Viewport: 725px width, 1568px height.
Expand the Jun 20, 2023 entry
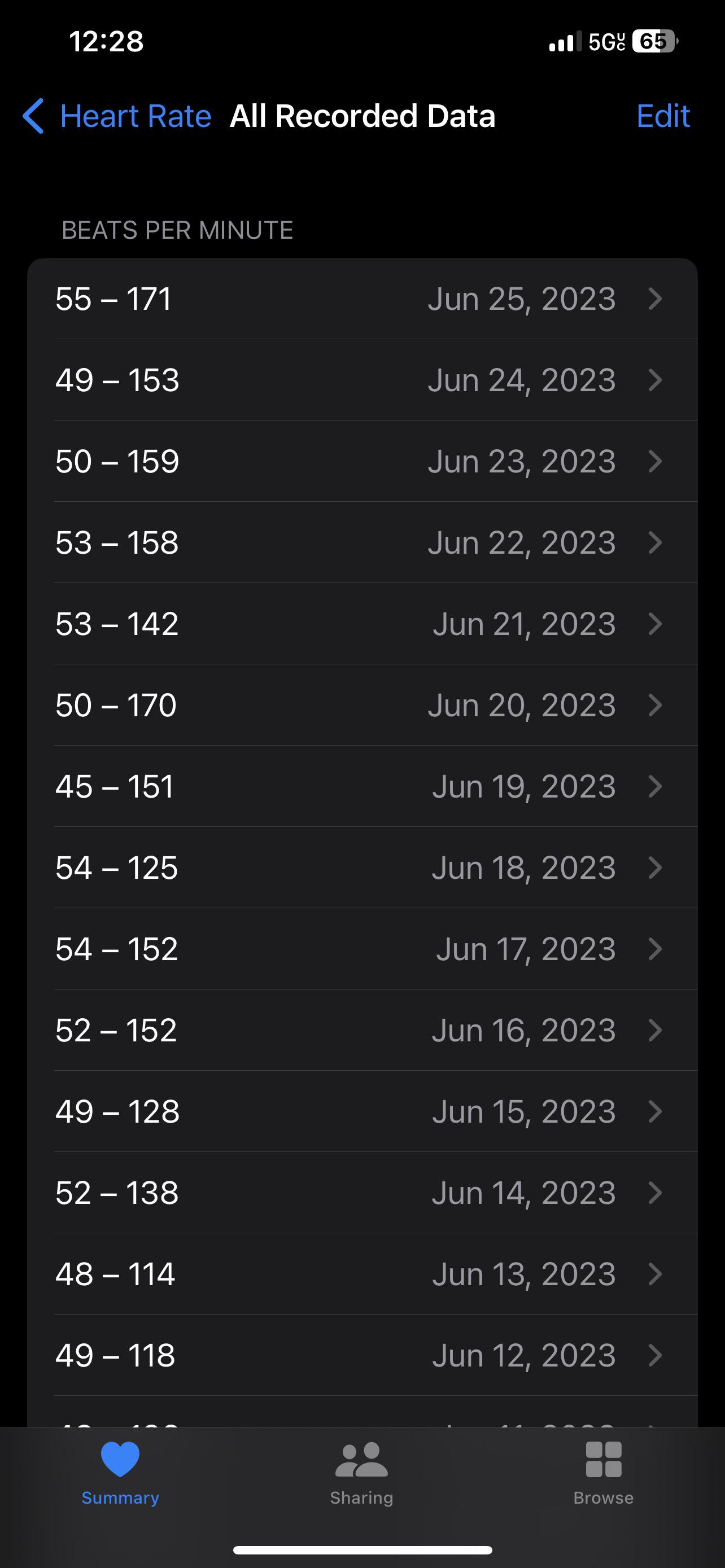click(362, 704)
